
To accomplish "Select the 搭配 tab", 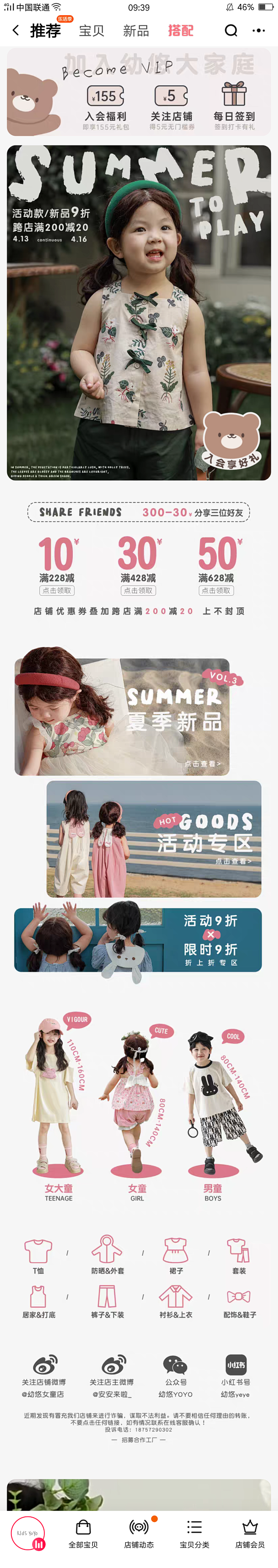I will coord(181,30).
